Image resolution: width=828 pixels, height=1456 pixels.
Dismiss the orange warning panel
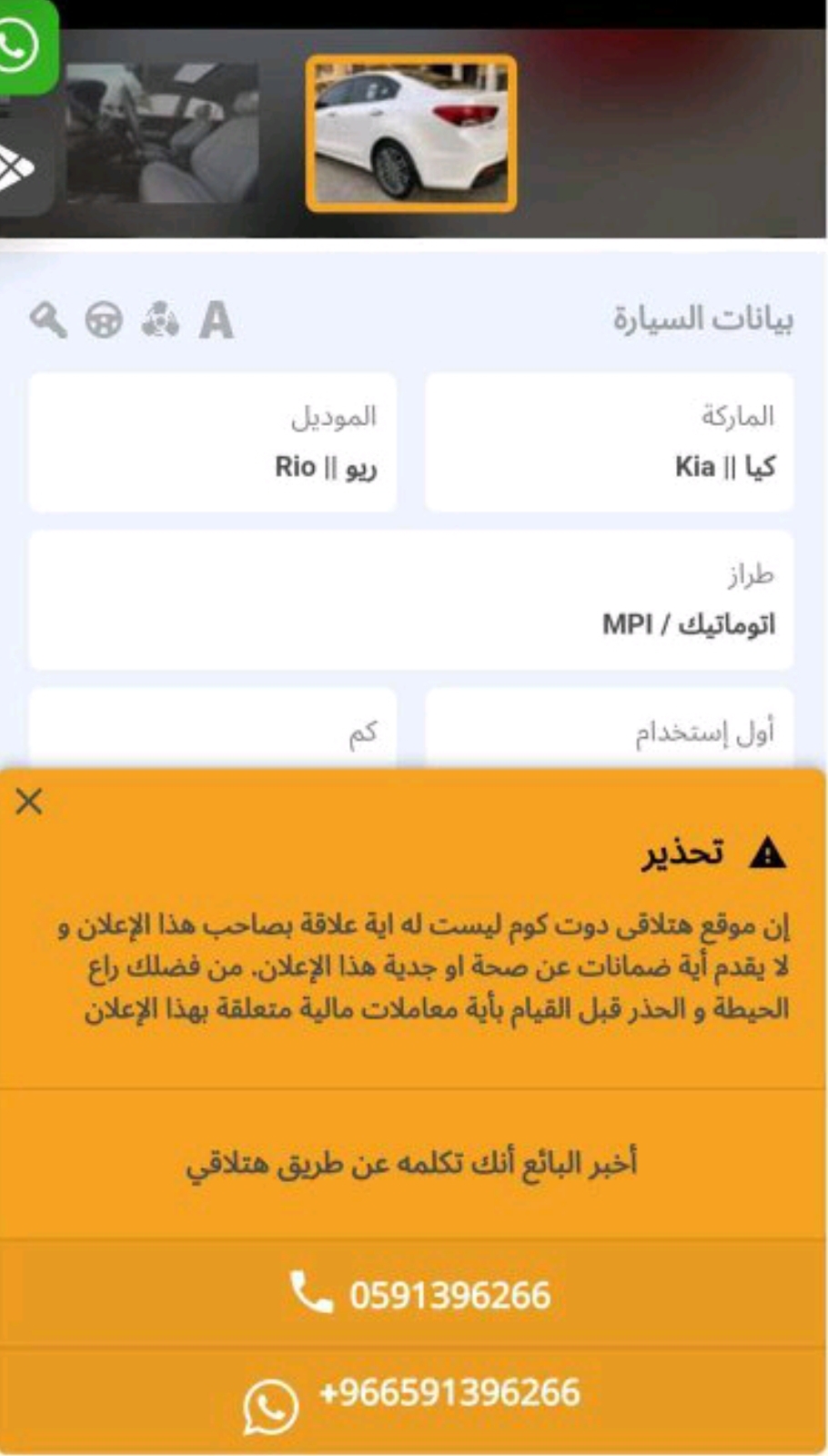coord(29,802)
